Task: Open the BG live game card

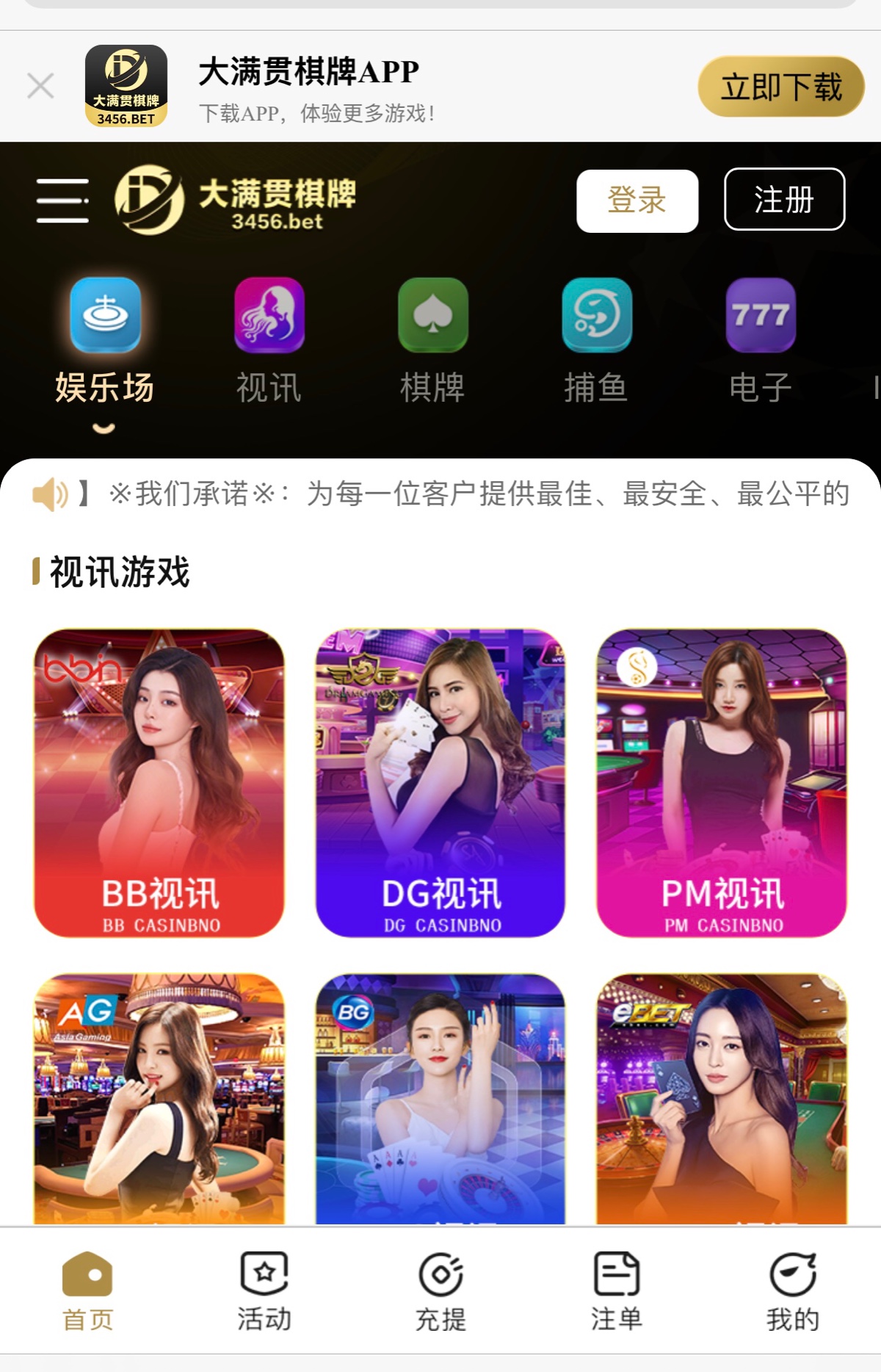Action: tap(440, 1098)
